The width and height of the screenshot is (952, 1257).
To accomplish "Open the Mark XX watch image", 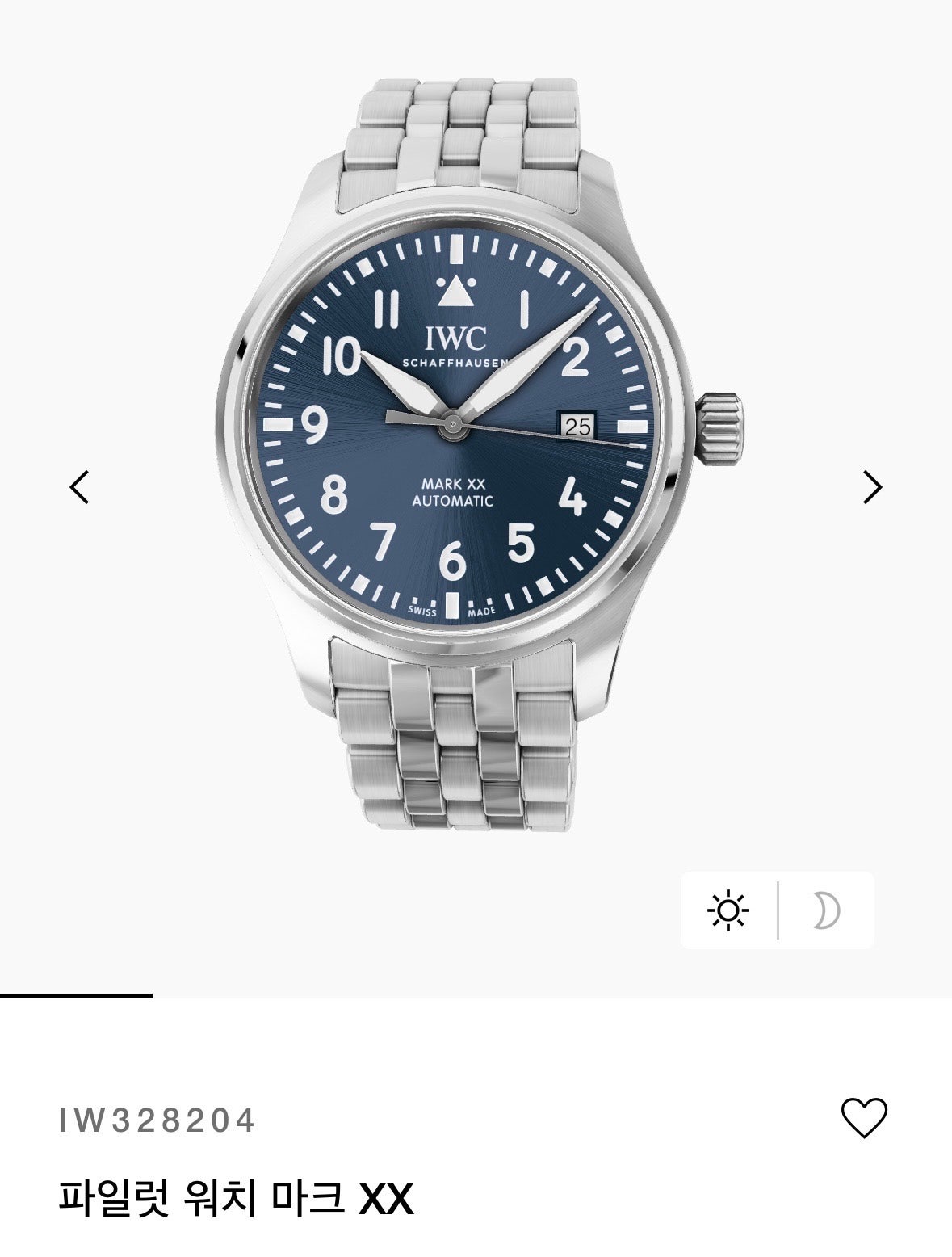I will pyautogui.click(x=476, y=452).
